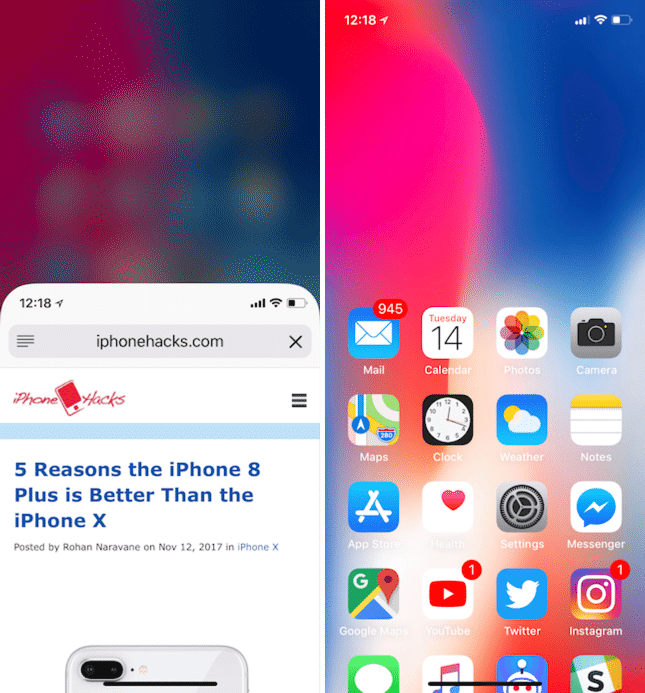The height and width of the screenshot is (693, 645).
Task: Tap the iphonehacks.com address field
Action: click(x=160, y=342)
